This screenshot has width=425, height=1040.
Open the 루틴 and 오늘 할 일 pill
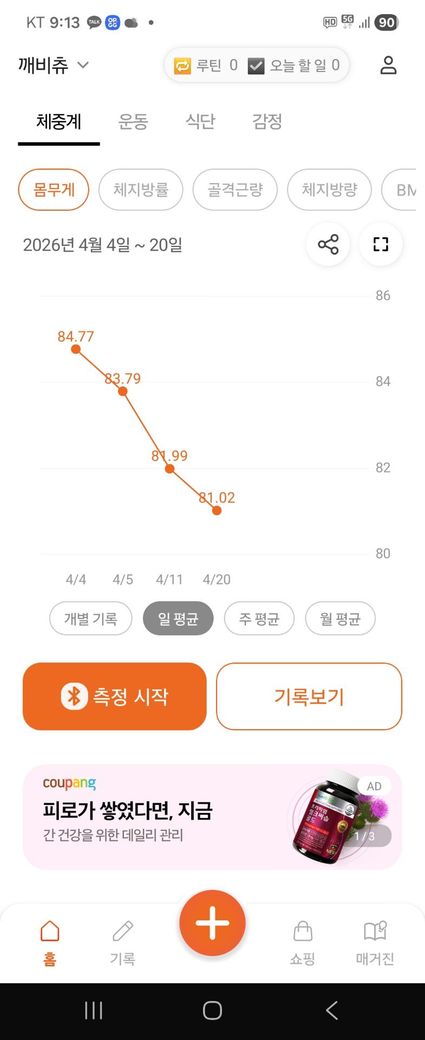(x=257, y=65)
